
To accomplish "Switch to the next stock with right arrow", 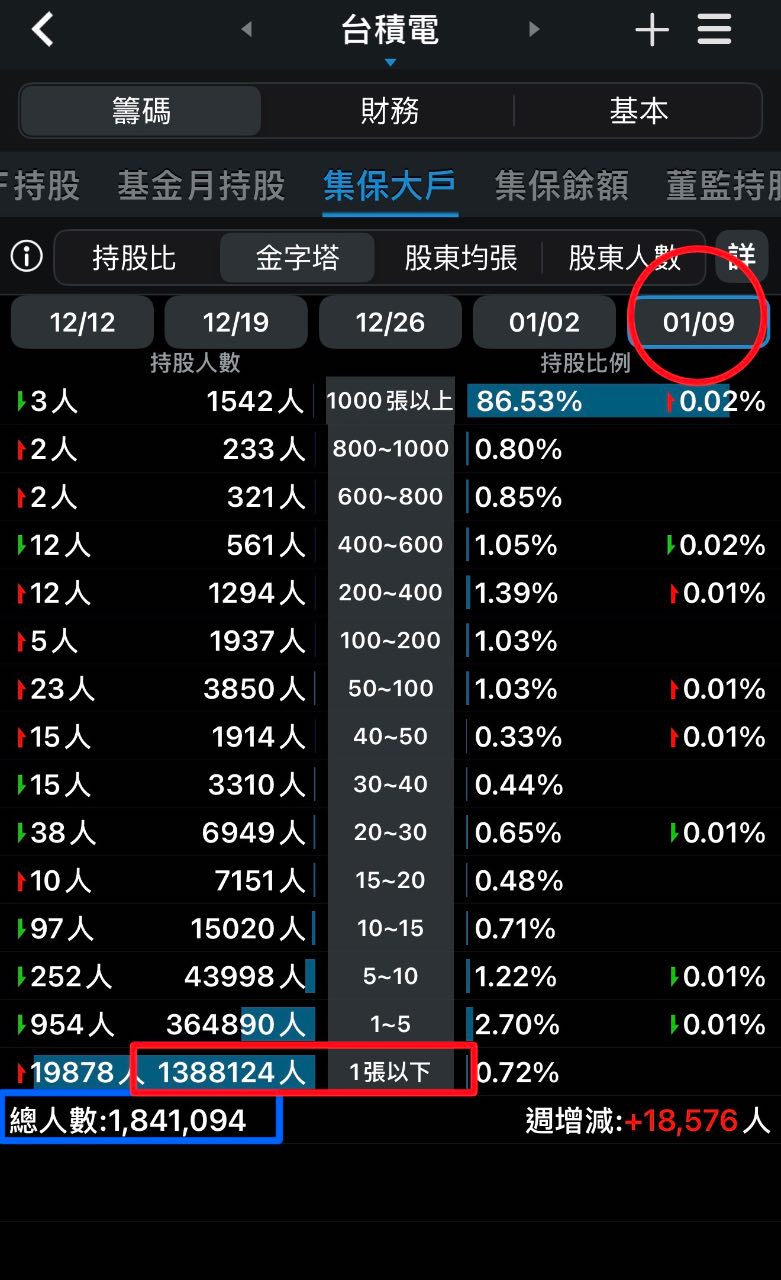I will 534,30.
